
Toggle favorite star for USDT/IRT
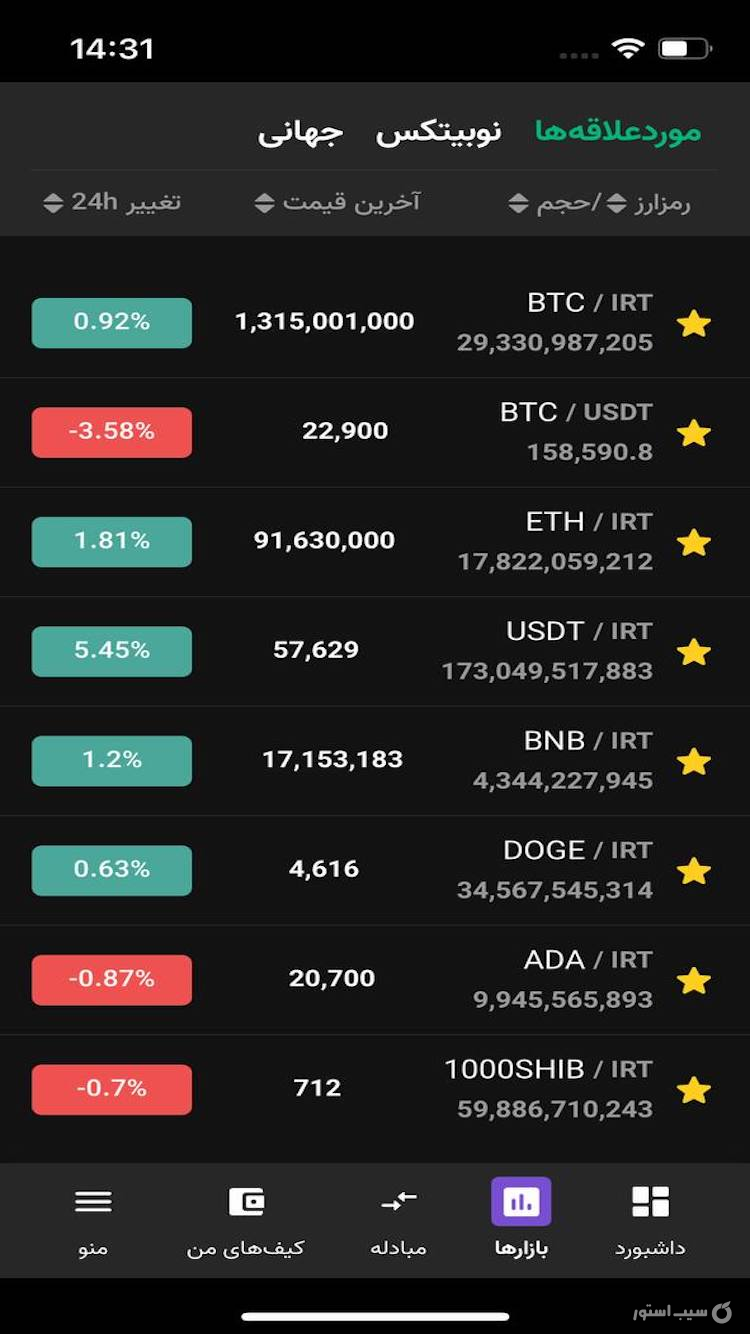[x=695, y=650]
